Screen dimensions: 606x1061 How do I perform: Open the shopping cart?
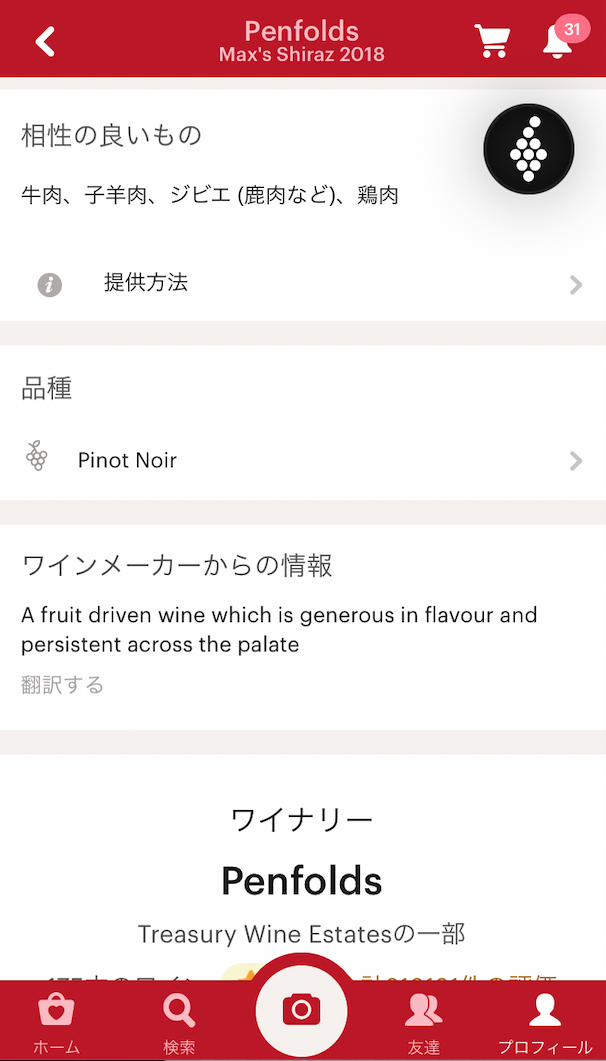click(x=492, y=41)
